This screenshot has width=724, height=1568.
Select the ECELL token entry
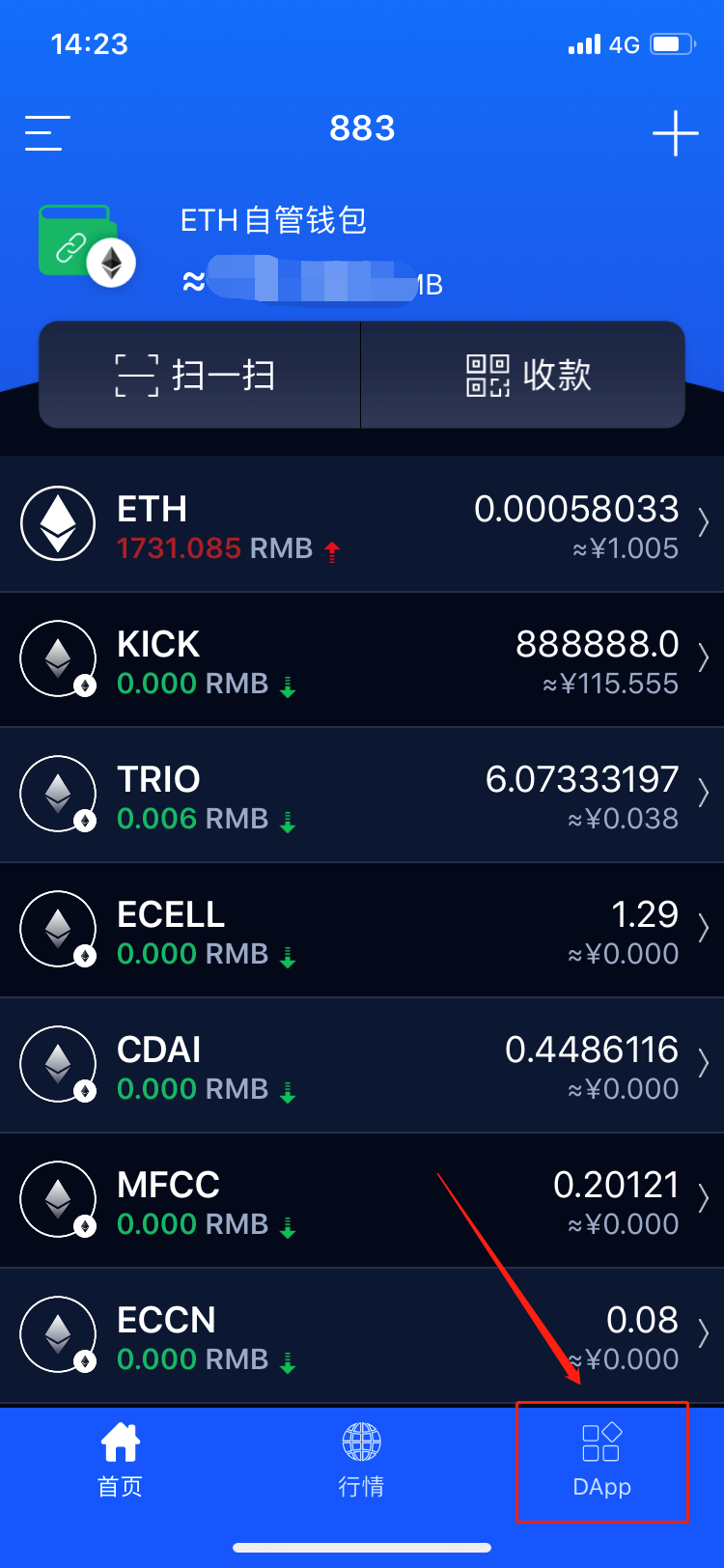tap(362, 930)
